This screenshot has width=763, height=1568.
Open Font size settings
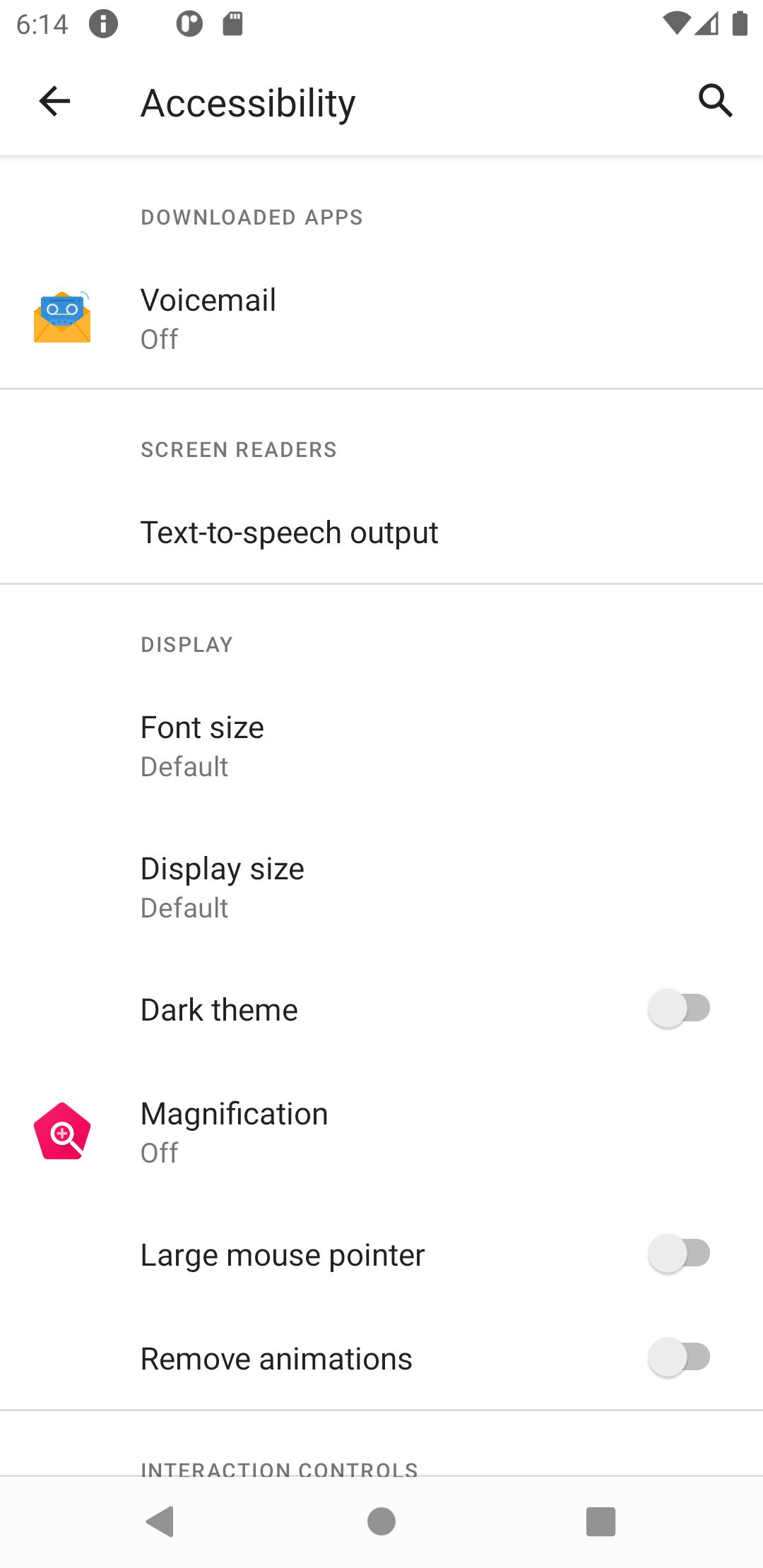click(381, 746)
